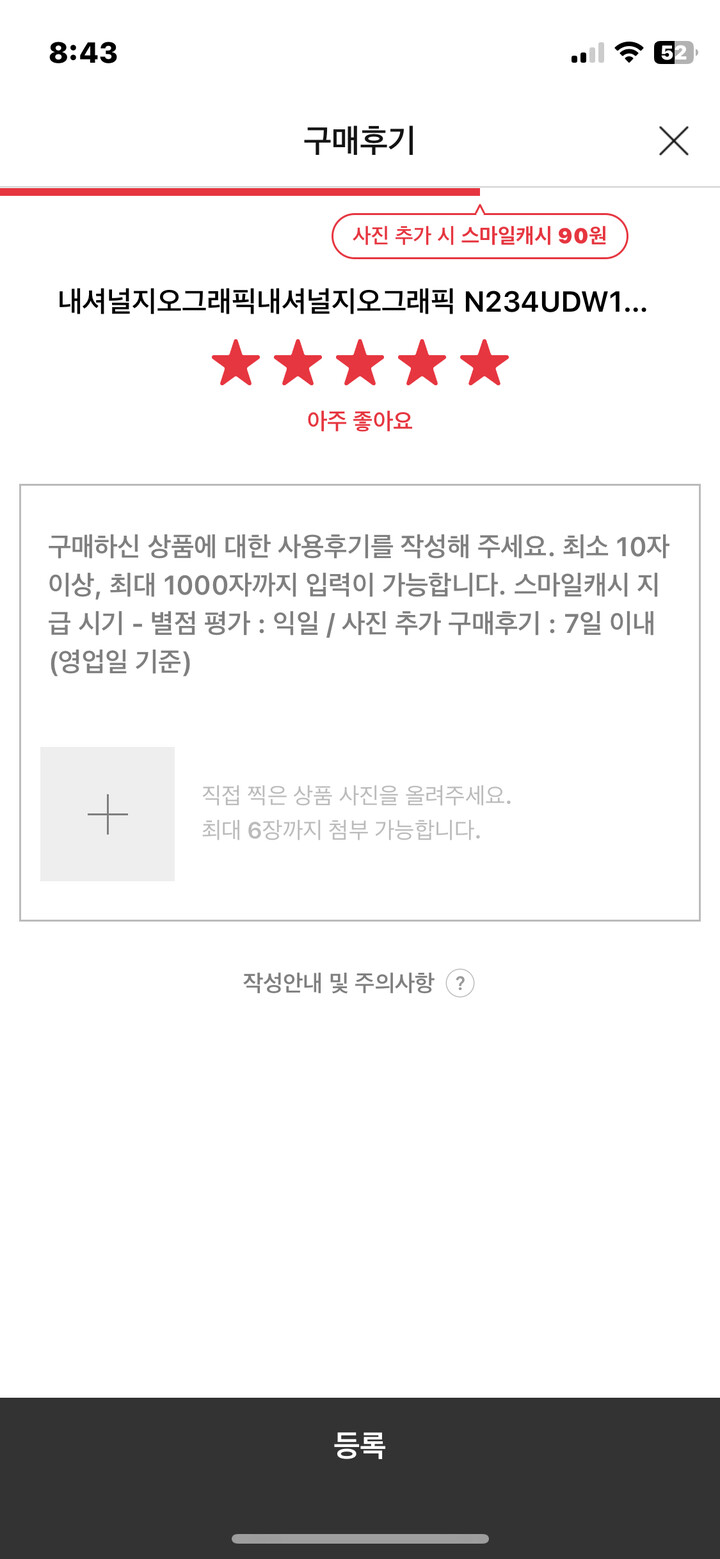Tap the 사진 추가 시 스마일캐시 90원 badge
Screen dimensions: 720x1559
pyautogui.click(x=479, y=236)
